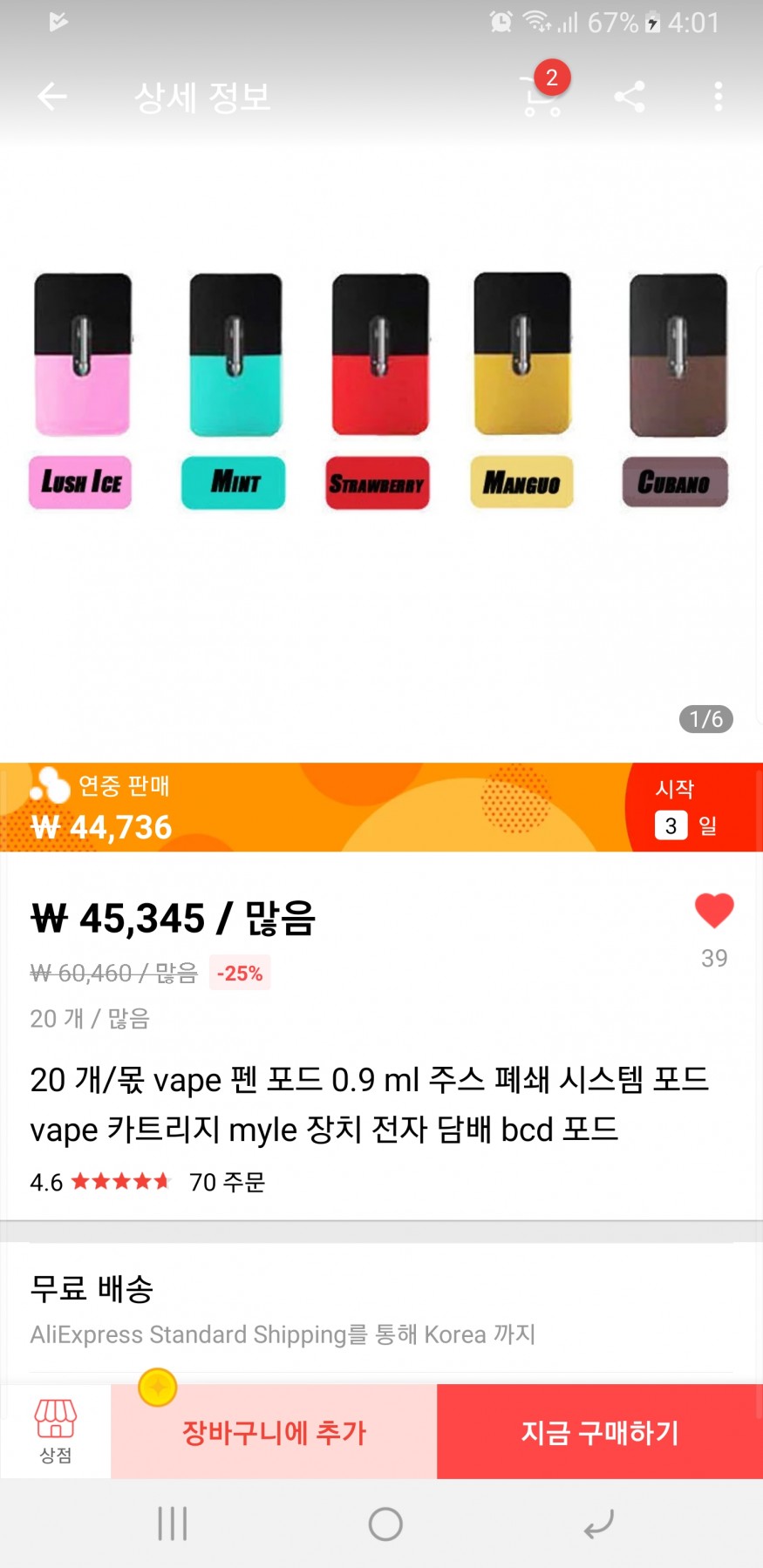The height and width of the screenshot is (1568, 763).
Task: Tap 지금 구매하기 to buy now
Action: pos(599,1432)
